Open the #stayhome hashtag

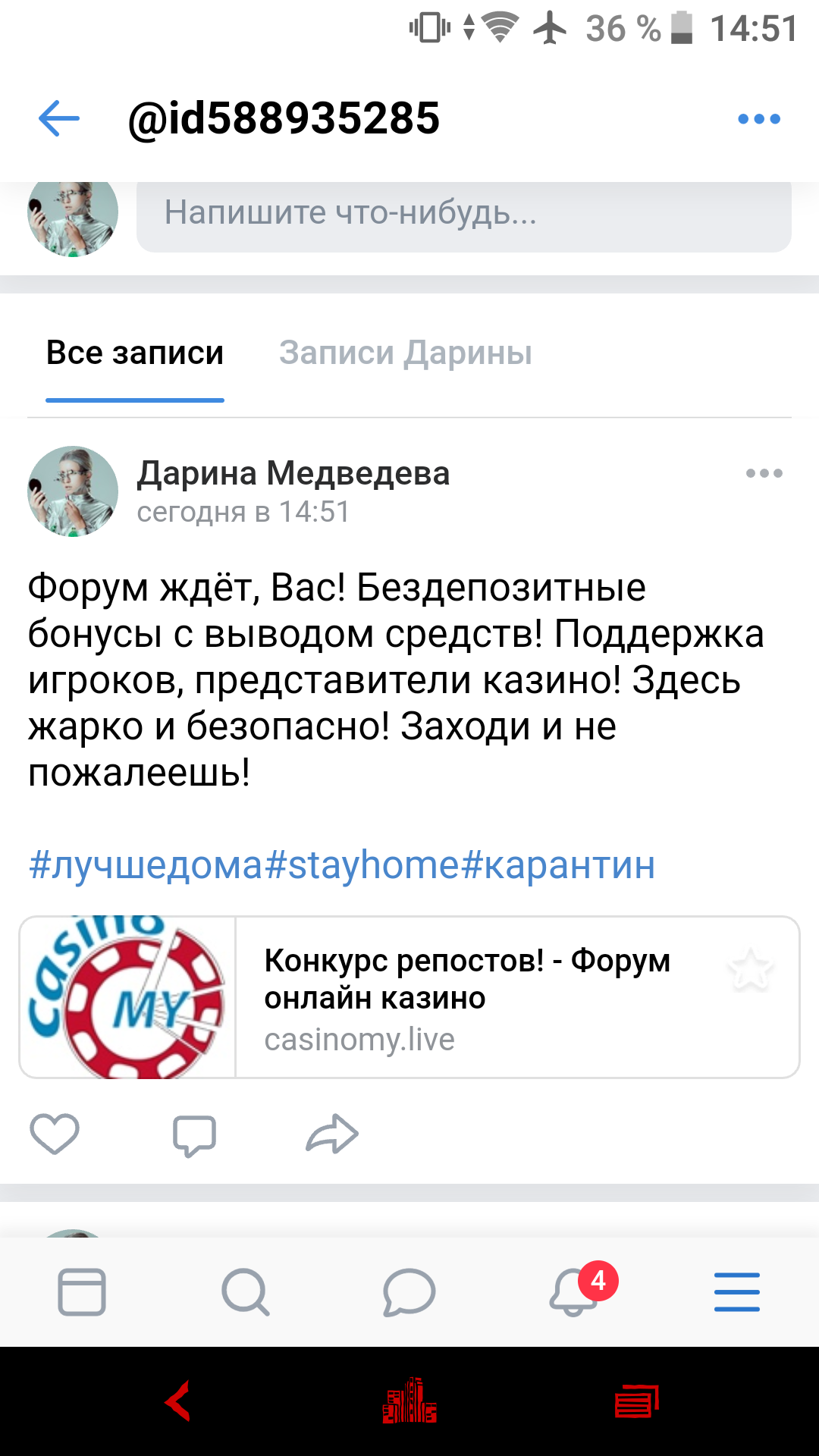tap(362, 865)
